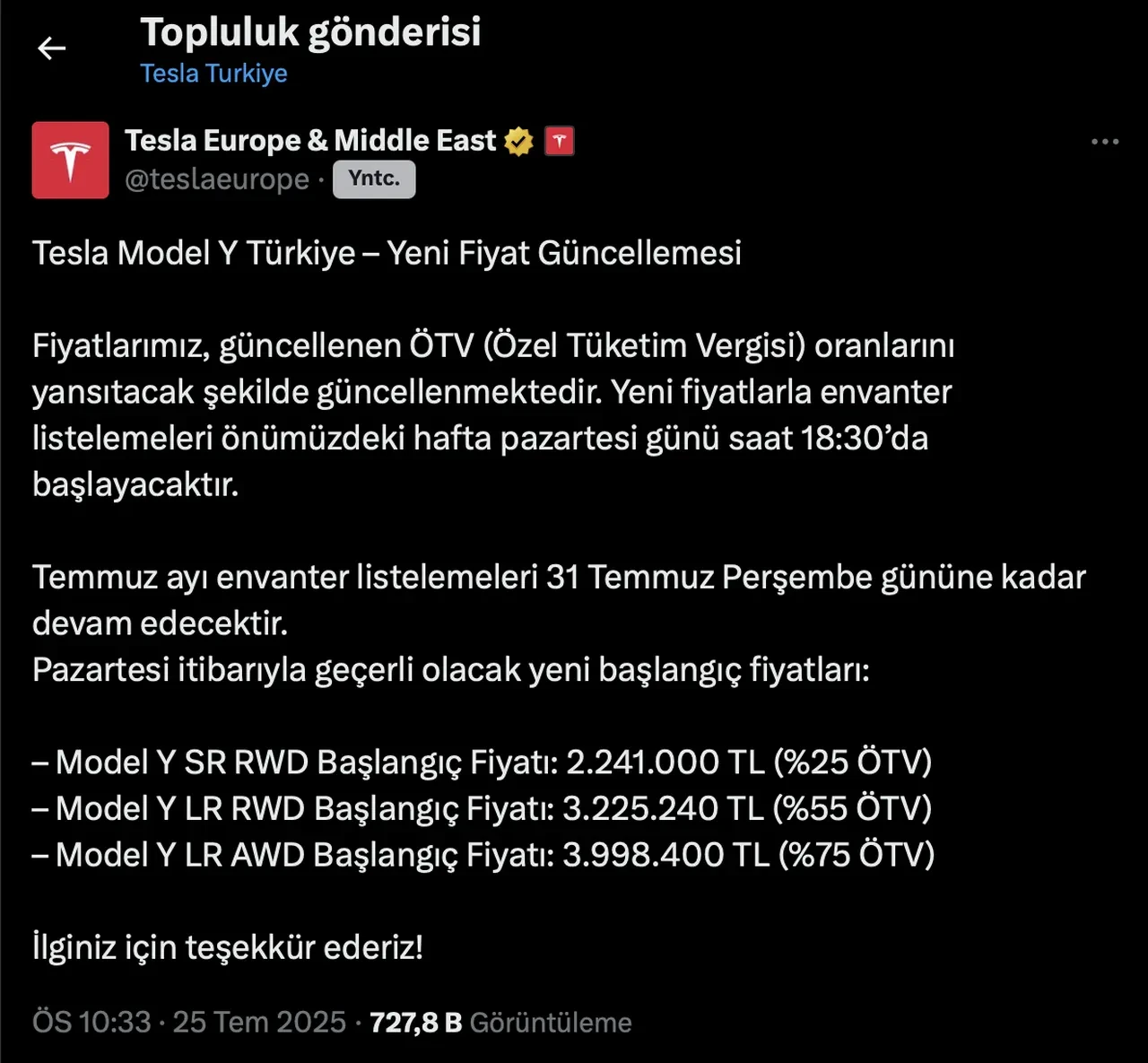Tap the Tesla affiliate badge beside the name
The height and width of the screenshot is (1063, 1148).
pos(559,142)
